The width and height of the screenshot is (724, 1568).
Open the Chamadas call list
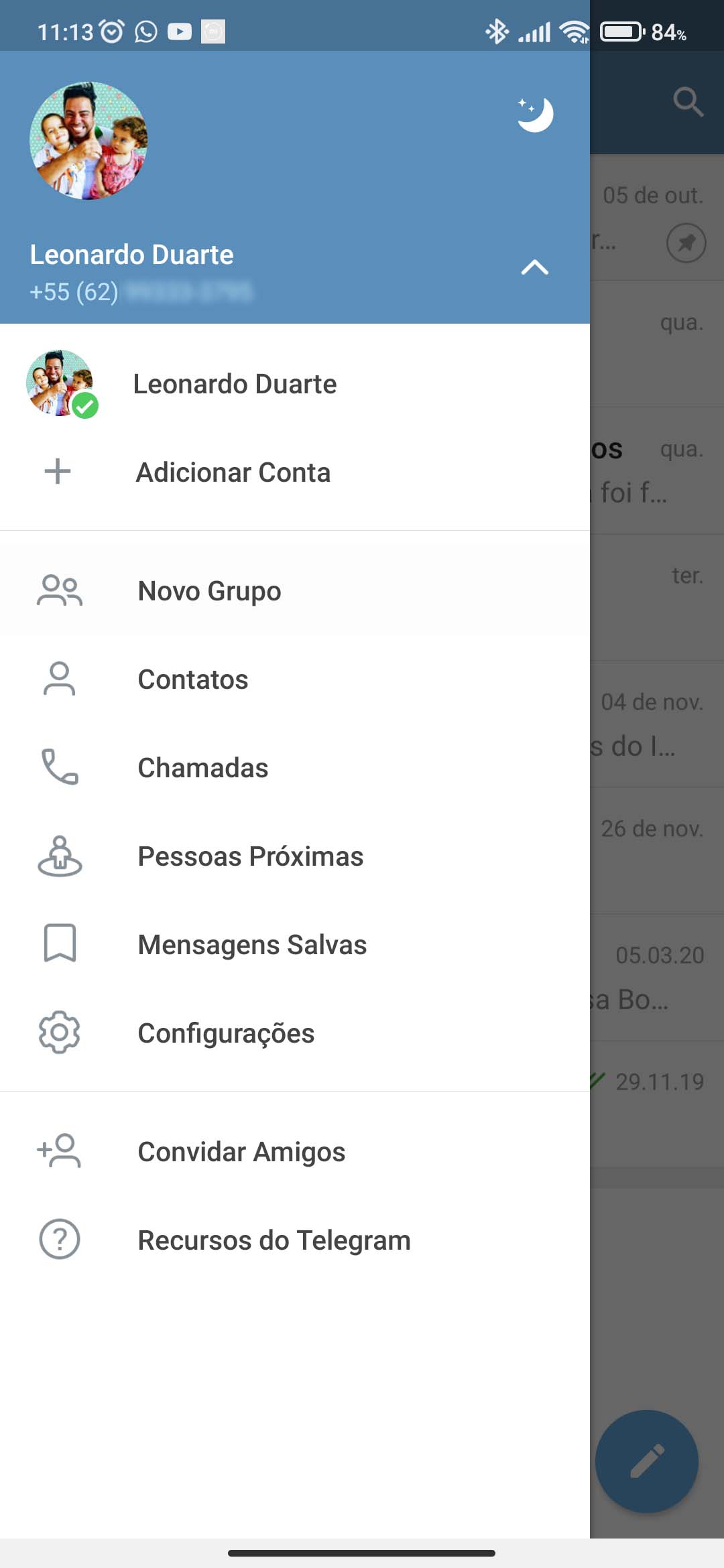click(202, 768)
